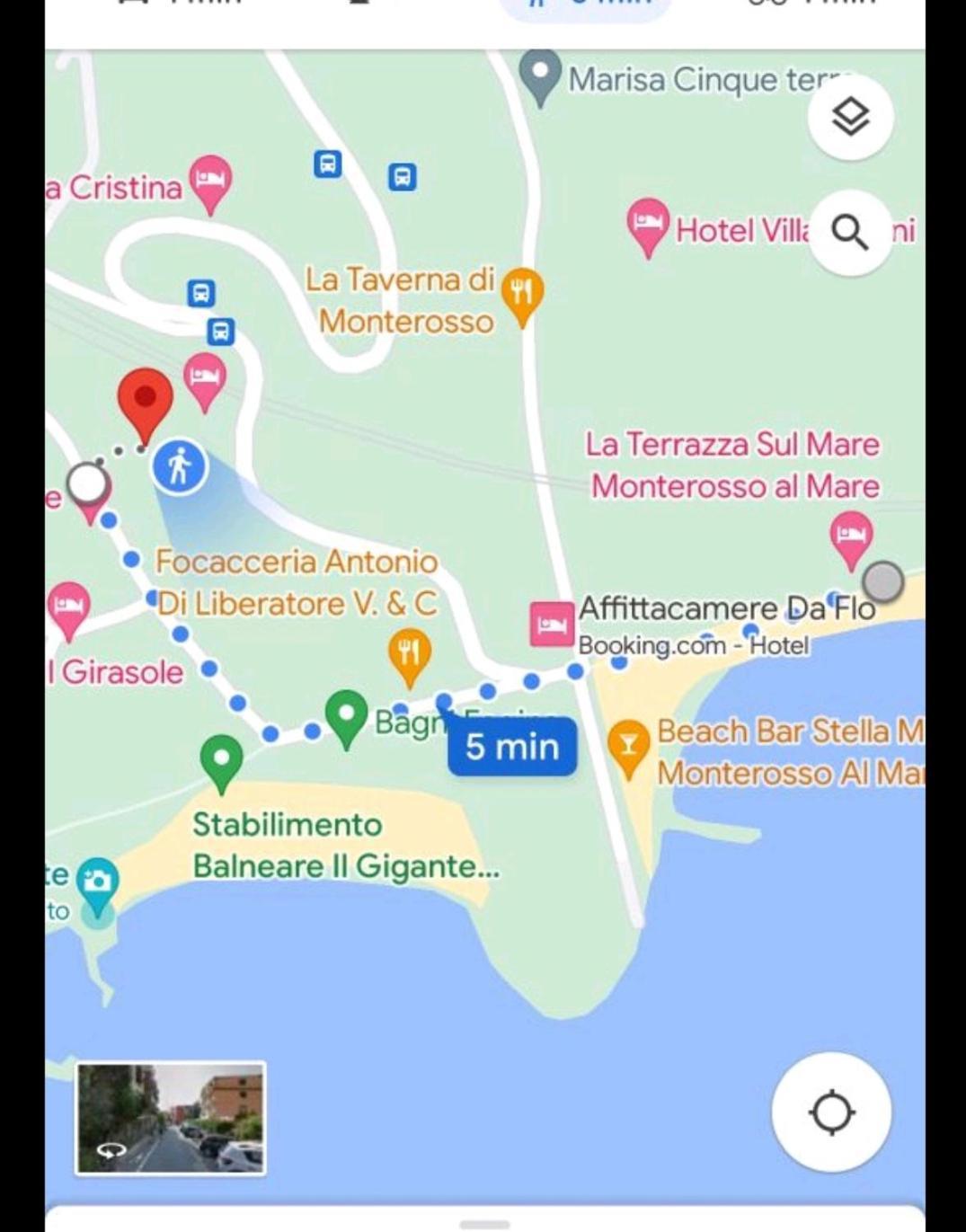Image resolution: width=966 pixels, height=1232 pixels.
Task: Tap the 5 min route label
Action: pos(512,746)
